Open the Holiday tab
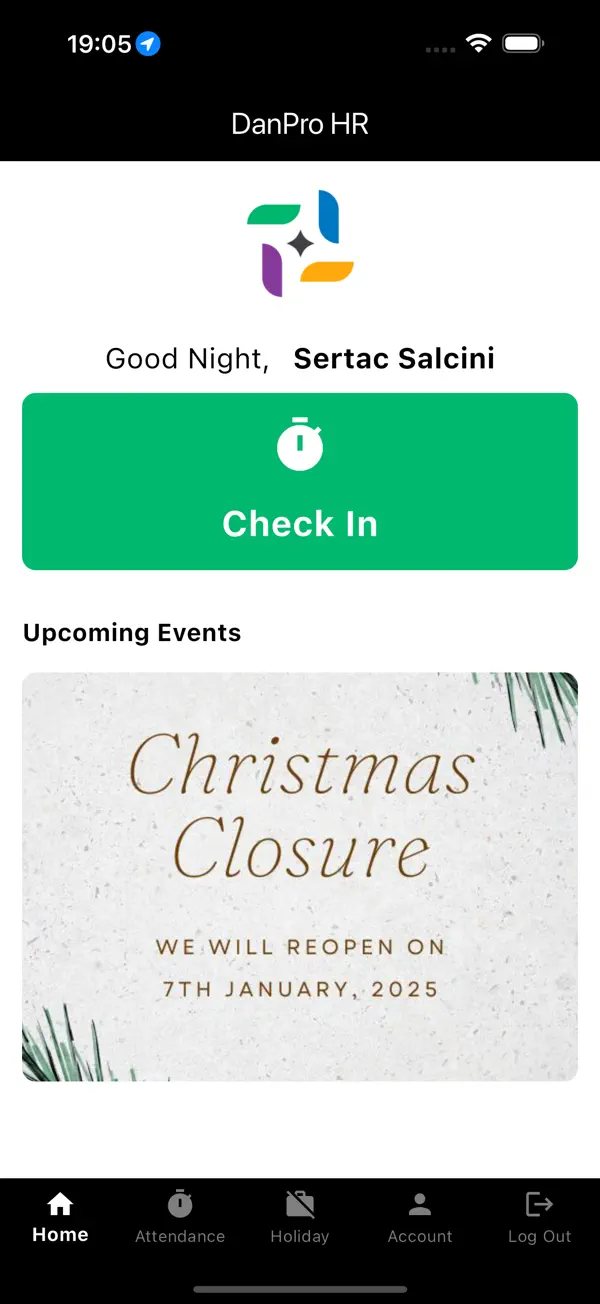Viewport: 600px width, 1304px height. [x=300, y=1217]
